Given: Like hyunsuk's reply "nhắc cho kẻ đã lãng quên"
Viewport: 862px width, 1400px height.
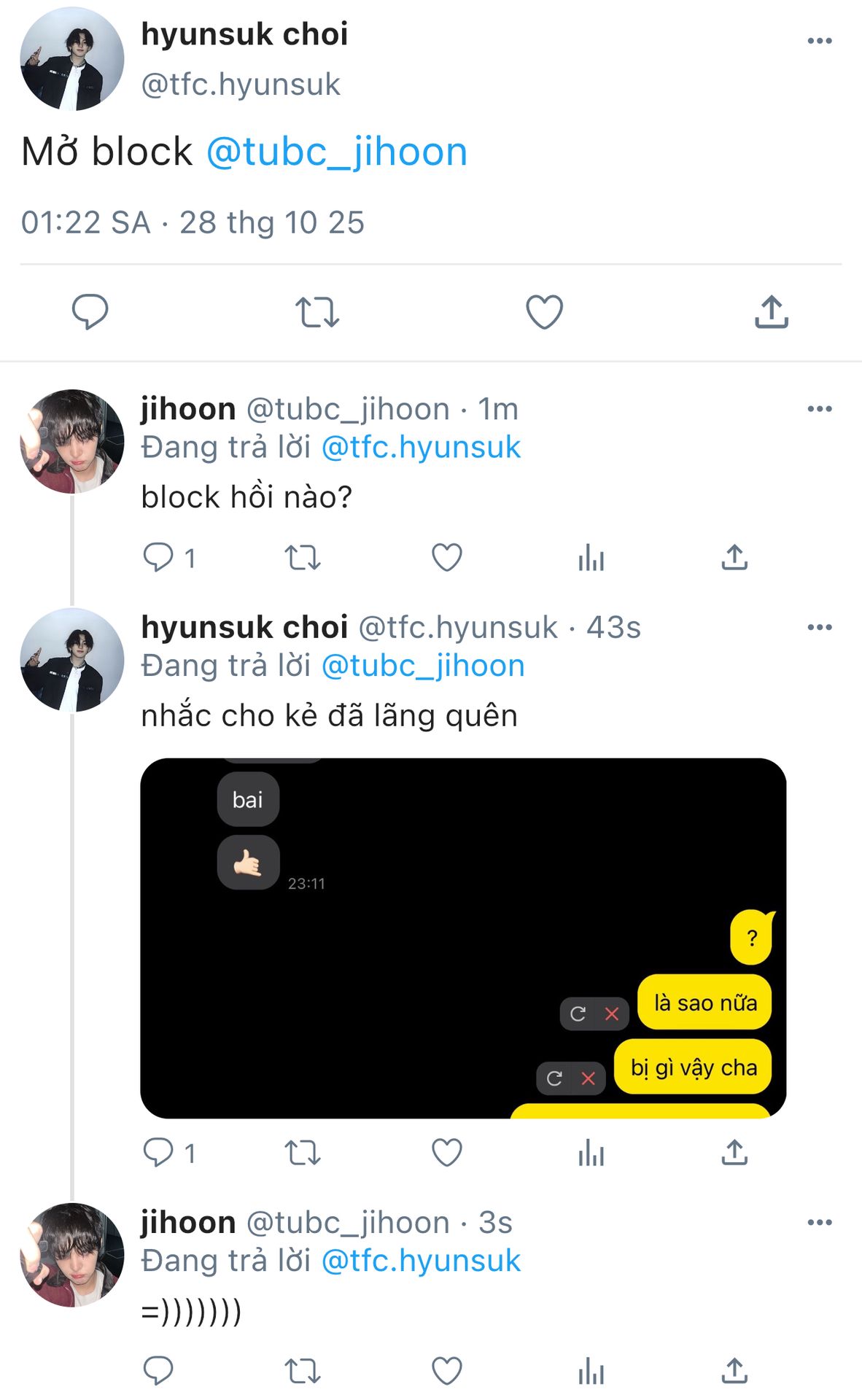Looking at the screenshot, I should point(446,1153).
